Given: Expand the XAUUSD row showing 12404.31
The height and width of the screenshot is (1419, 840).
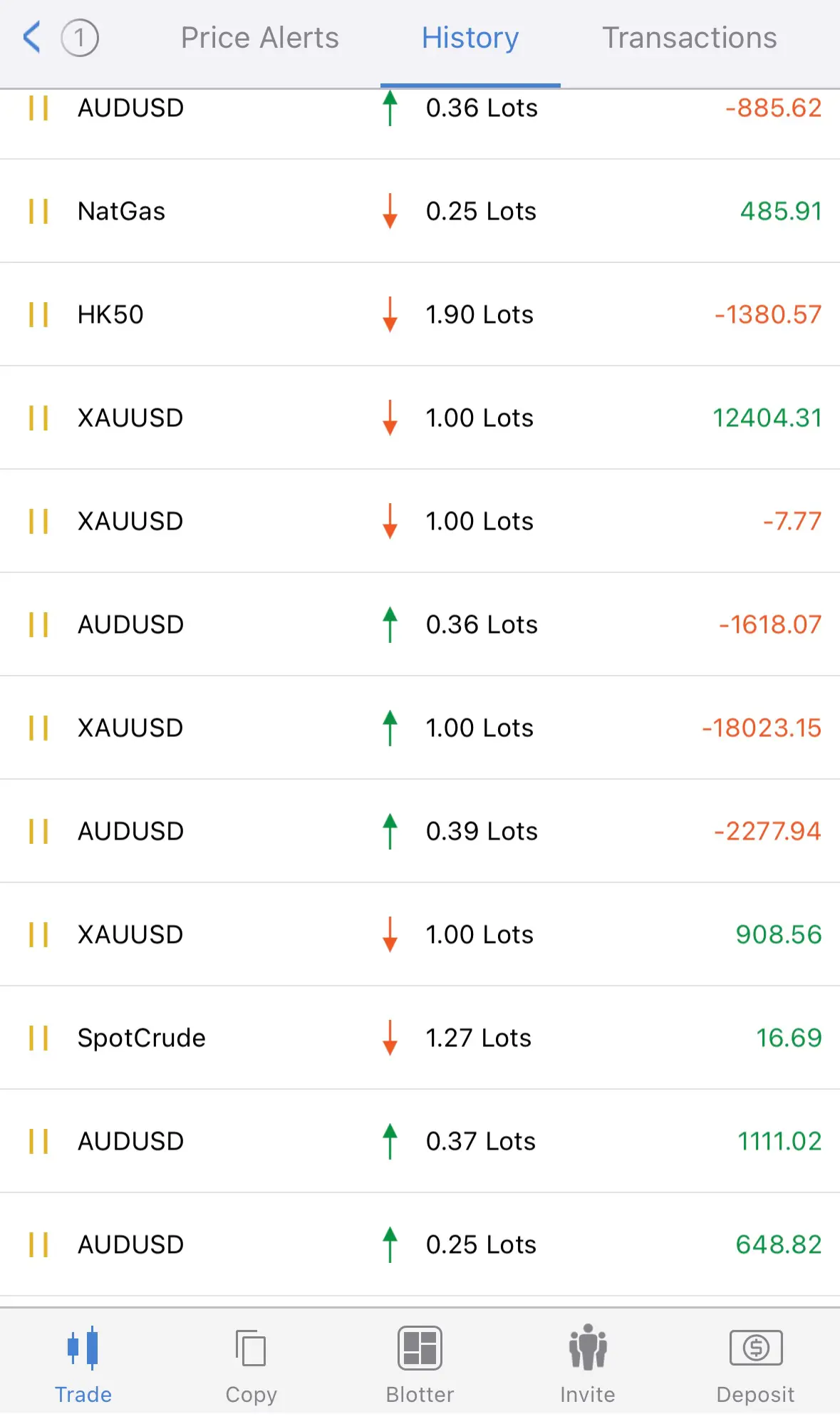Looking at the screenshot, I should pyautogui.click(x=420, y=418).
